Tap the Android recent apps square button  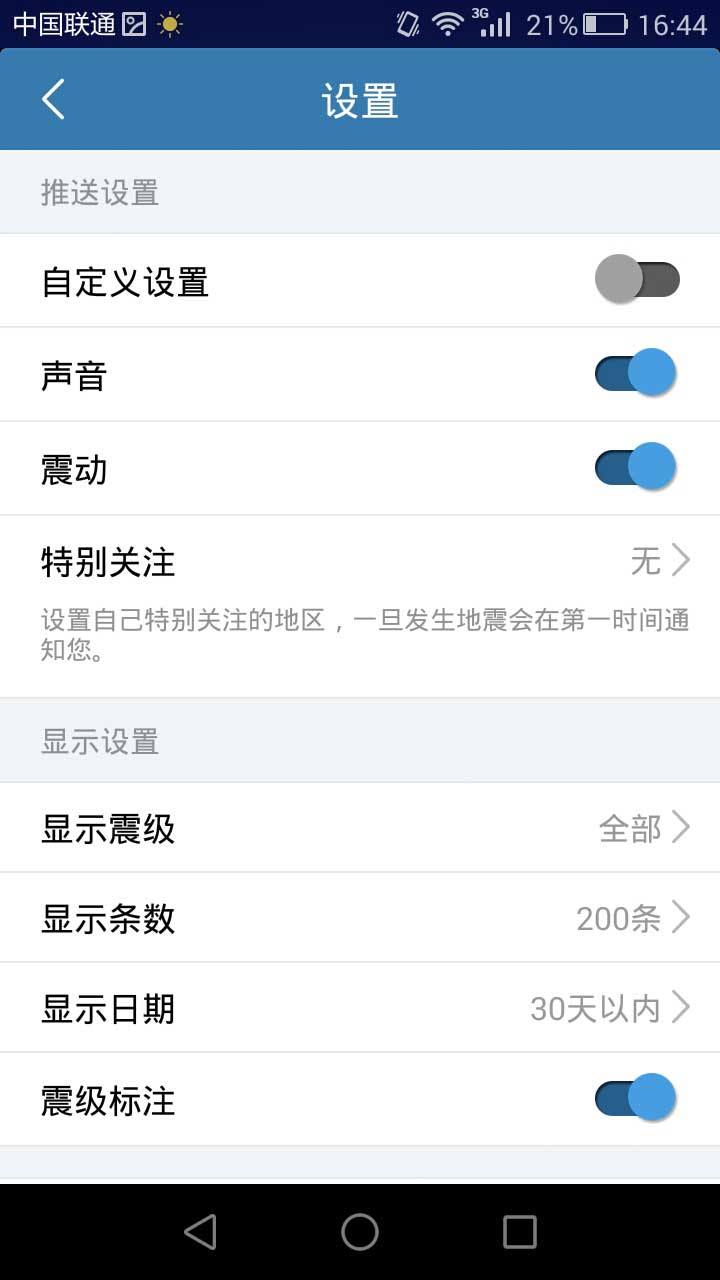click(x=518, y=1232)
